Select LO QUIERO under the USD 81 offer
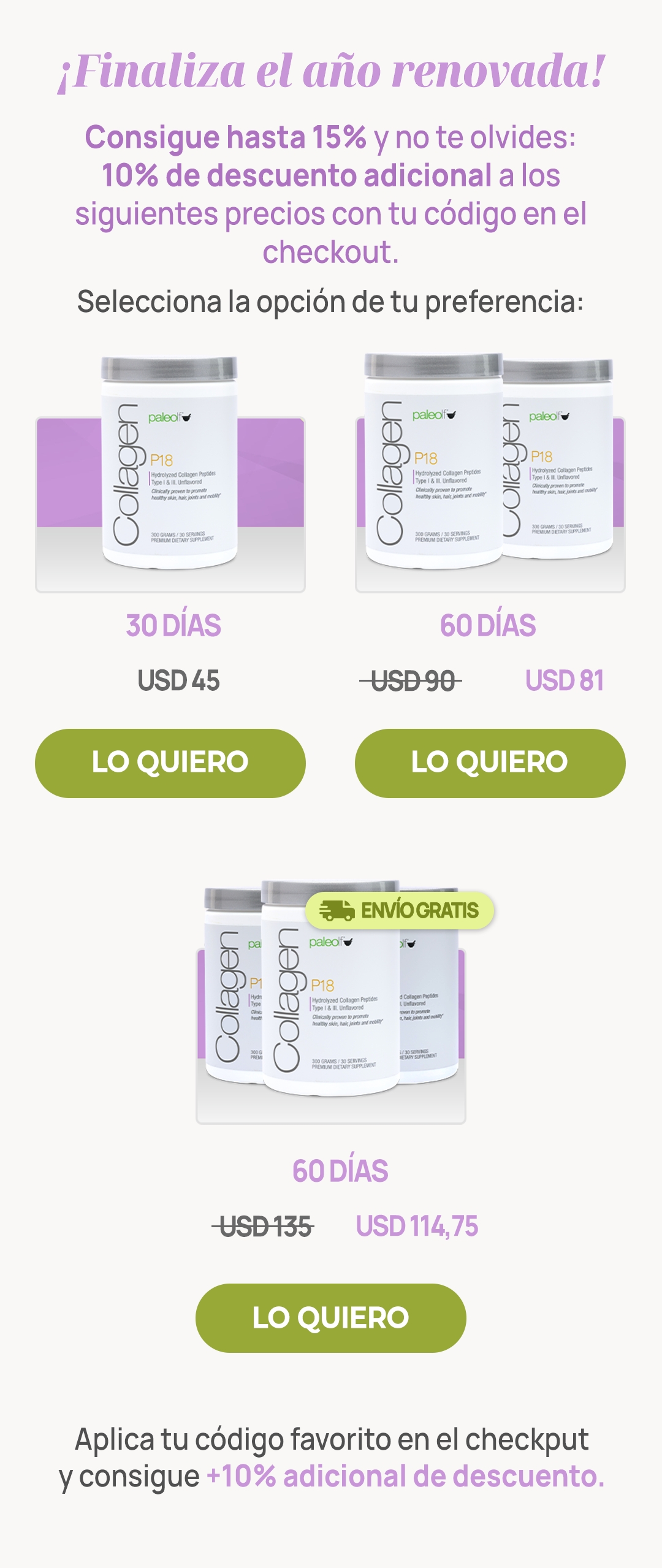The width and height of the screenshot is (662, 1568). (490, 763)
